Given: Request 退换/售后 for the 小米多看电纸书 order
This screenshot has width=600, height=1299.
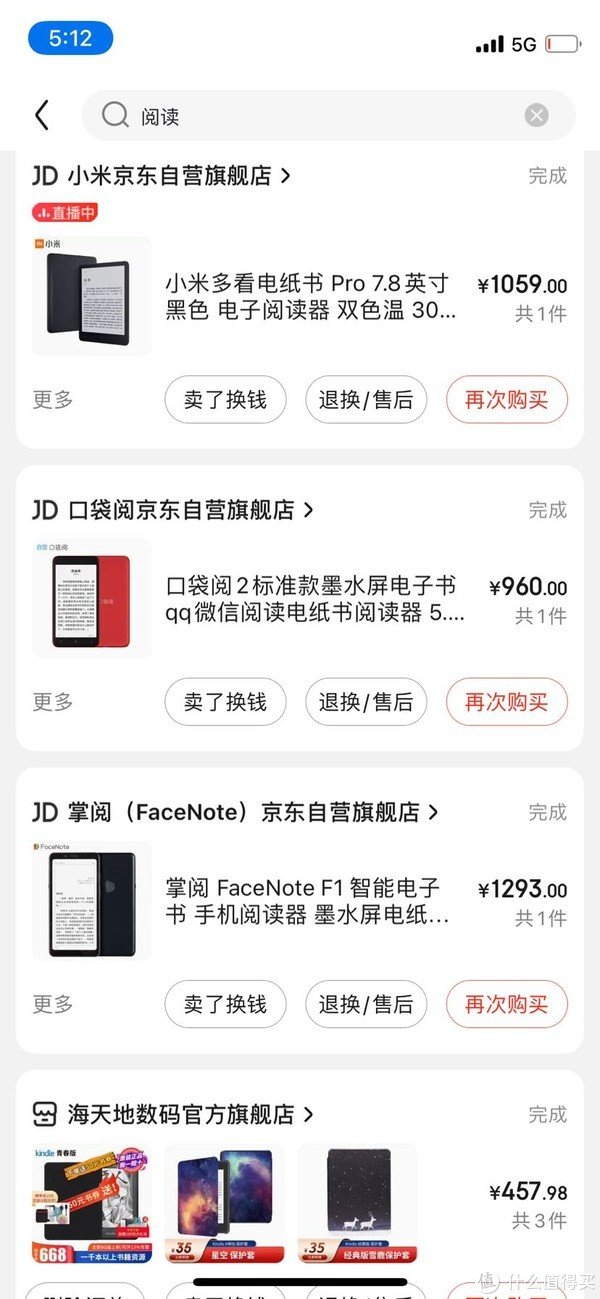Looking at the screenshot, I should [366, 400].
